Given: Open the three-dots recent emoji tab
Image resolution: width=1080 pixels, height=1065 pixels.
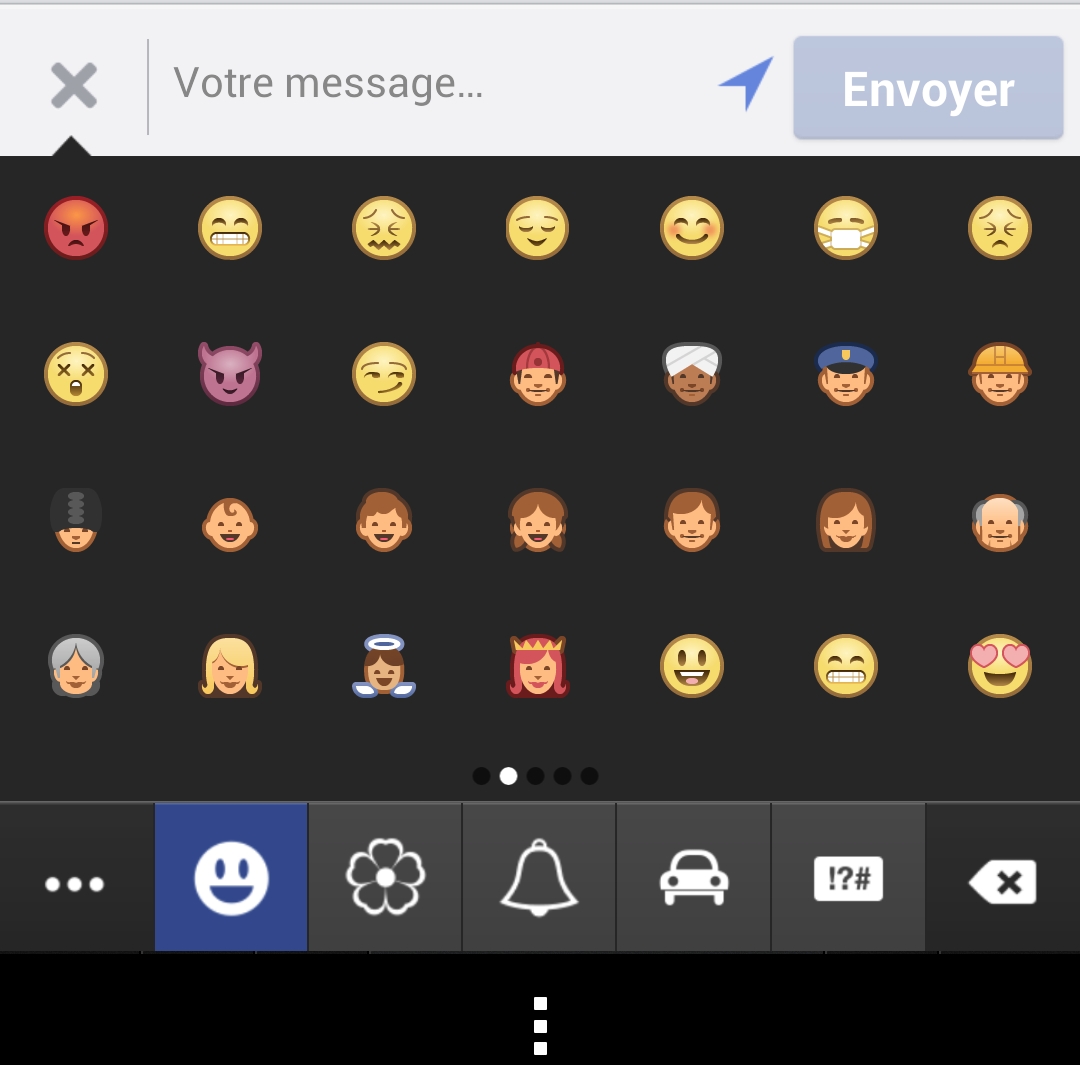Looking at the screenshot, I should (x=76, y=882).
